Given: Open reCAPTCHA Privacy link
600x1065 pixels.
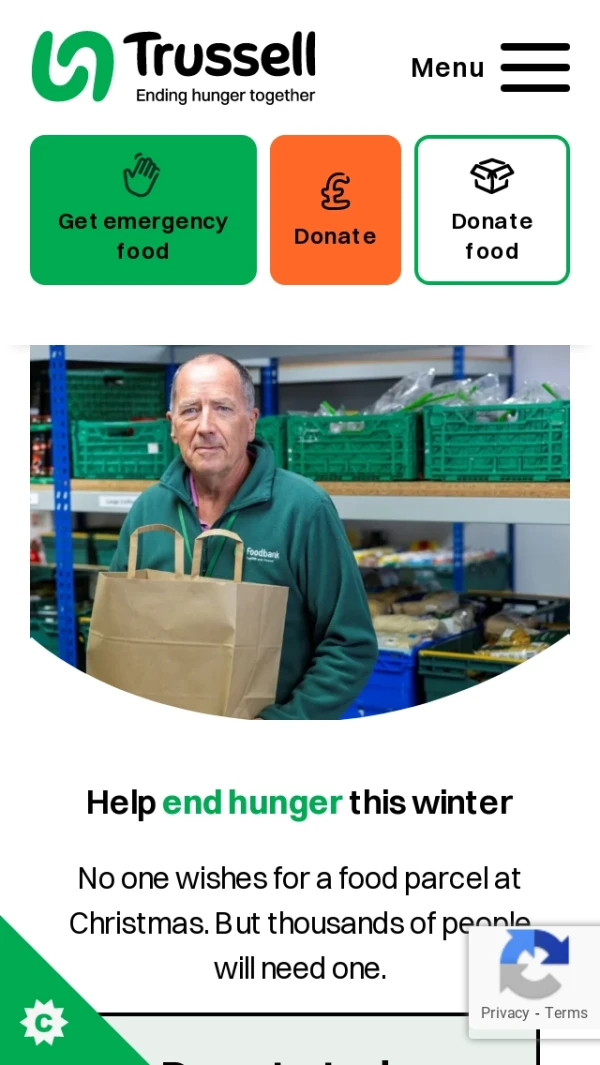Looking at the screenshot, I should coord(504,1013).
